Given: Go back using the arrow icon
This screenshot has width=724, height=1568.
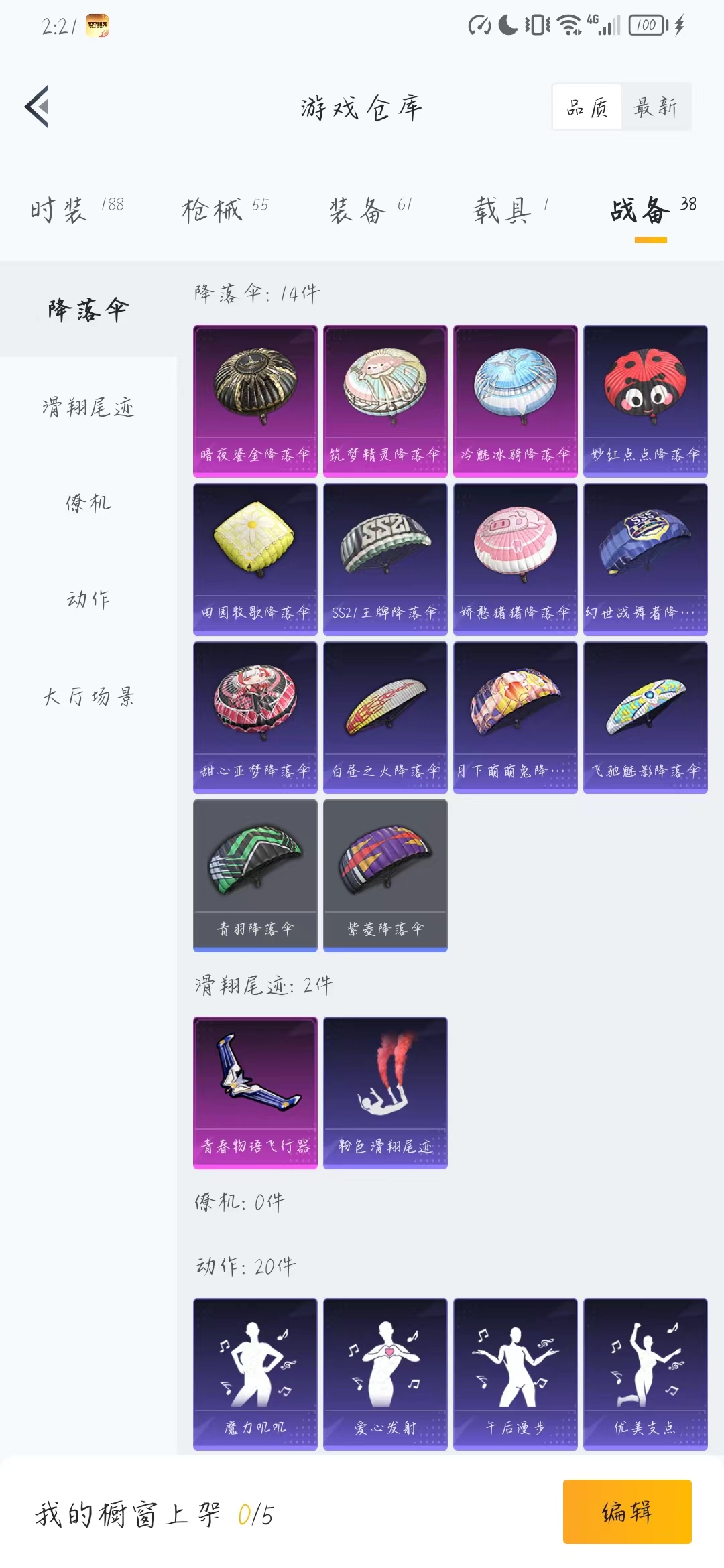Looking at the screenshot, I should (38, 107).
